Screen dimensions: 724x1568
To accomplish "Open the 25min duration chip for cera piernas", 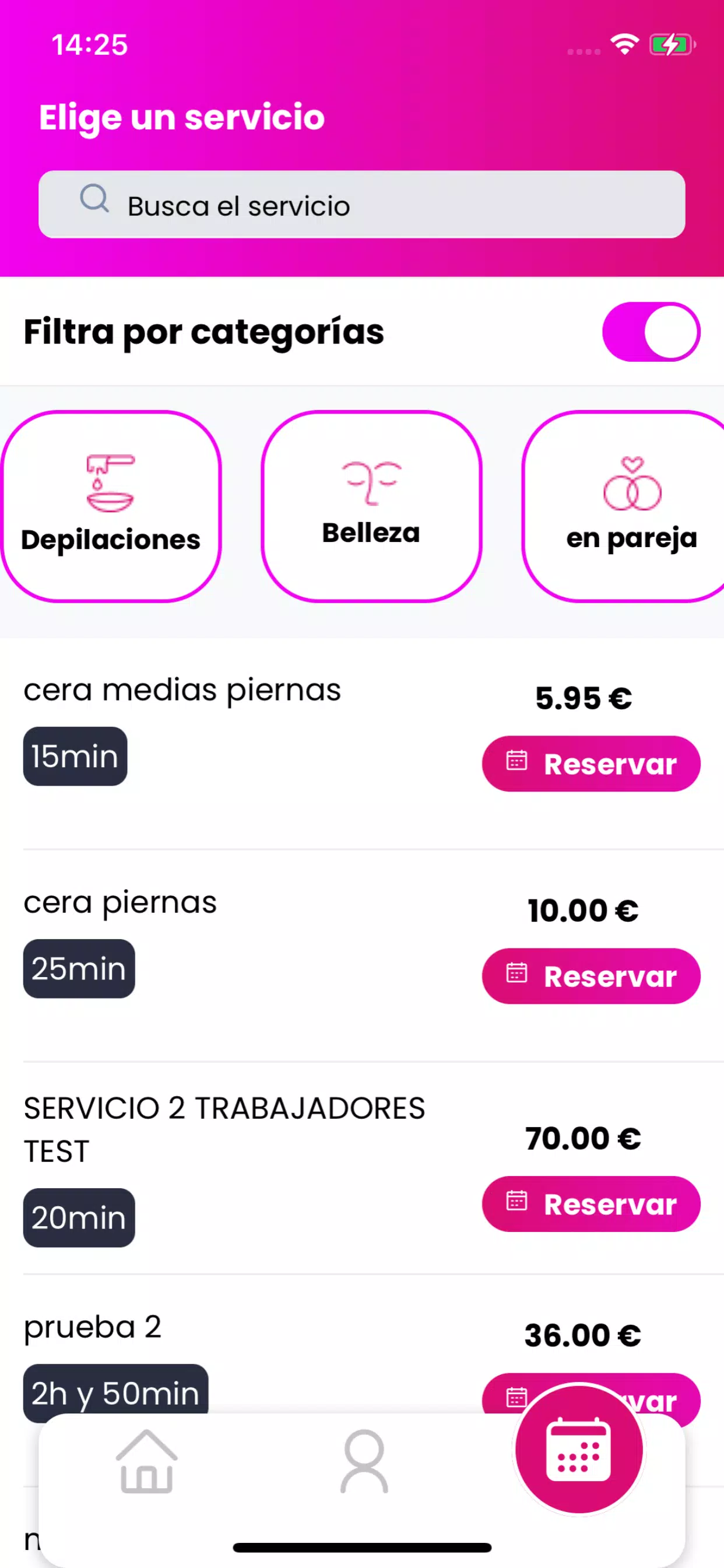I will coord(79,968).
